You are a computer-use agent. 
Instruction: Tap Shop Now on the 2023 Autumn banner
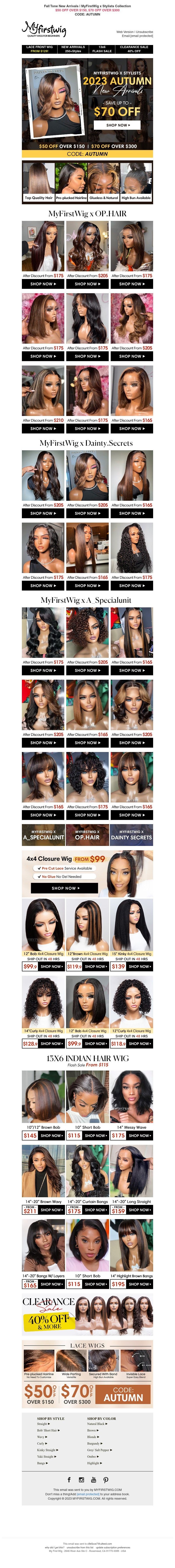116,125
